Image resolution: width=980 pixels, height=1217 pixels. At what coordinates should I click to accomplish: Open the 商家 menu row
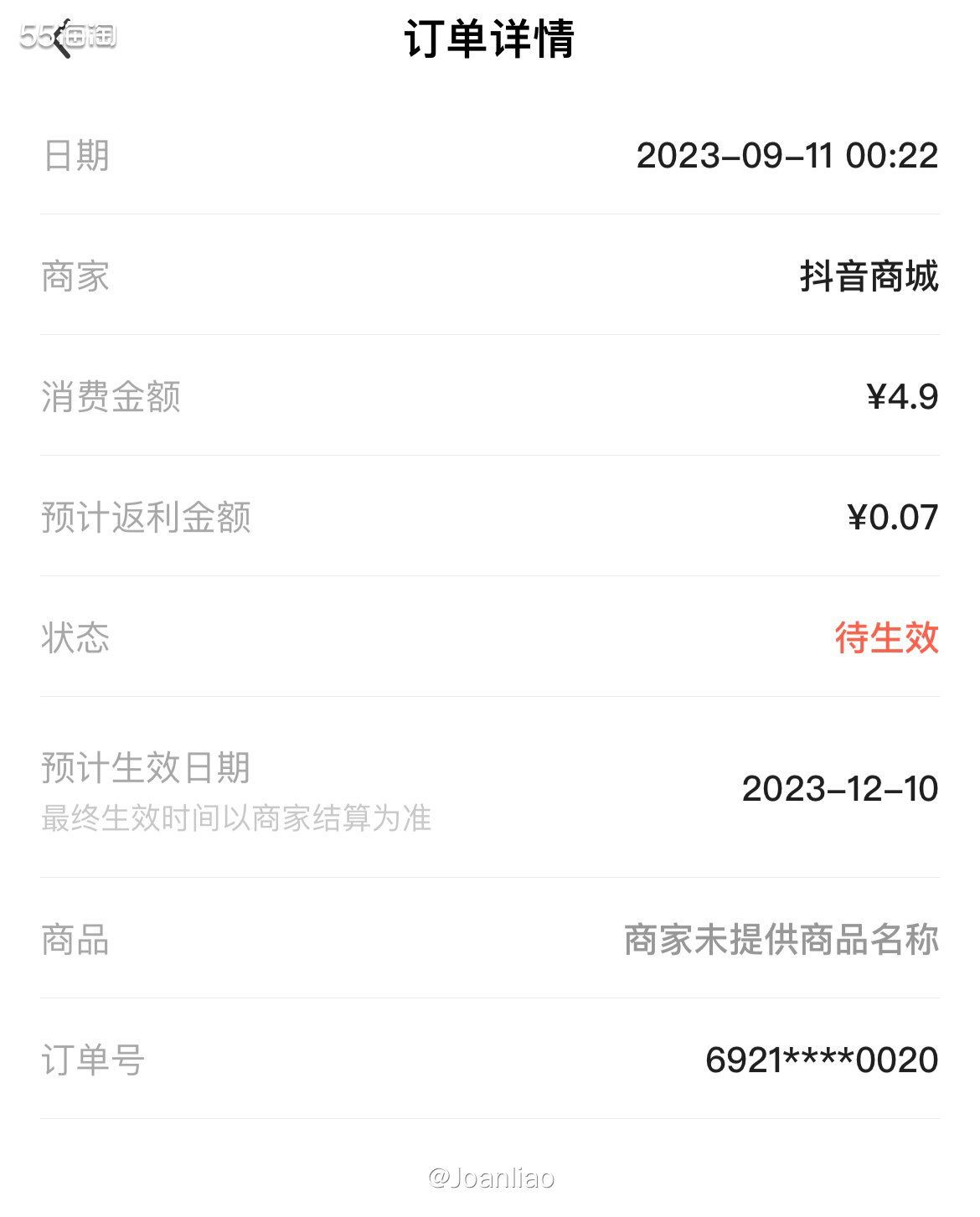click(490, 277)
